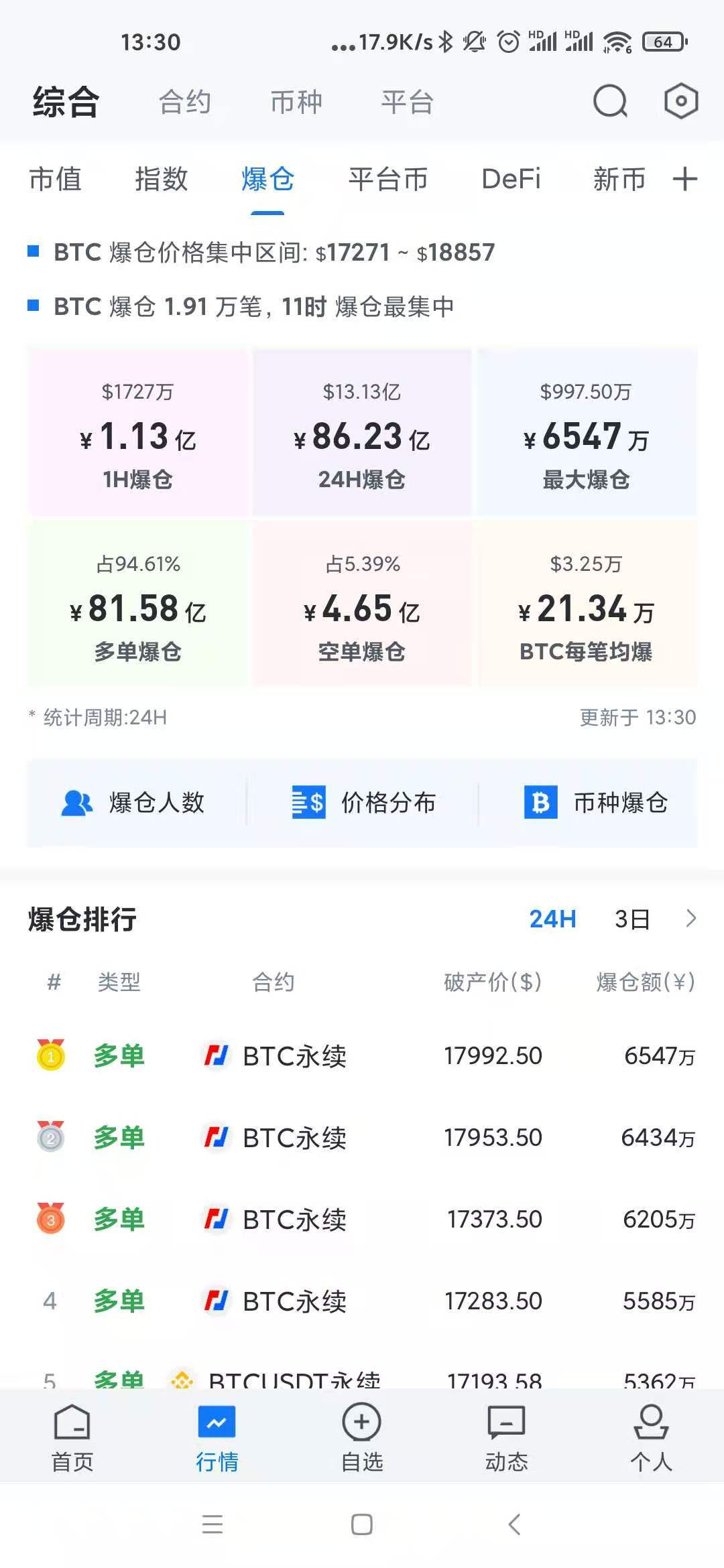
Task: Open 币种爆仓 view
Action: [595, 802]
